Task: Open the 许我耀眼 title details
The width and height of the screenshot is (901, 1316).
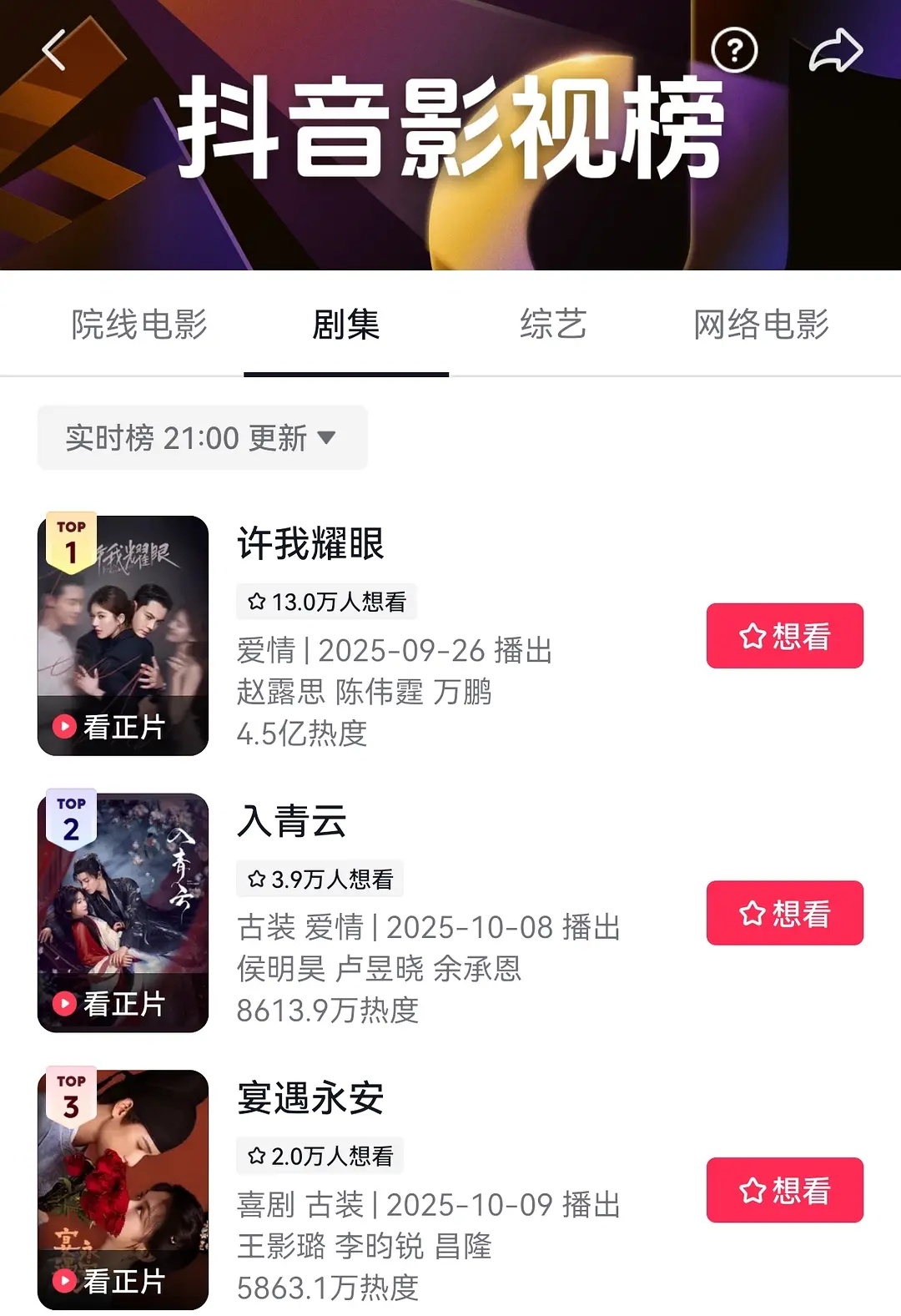Action: (x=310, y=543)
